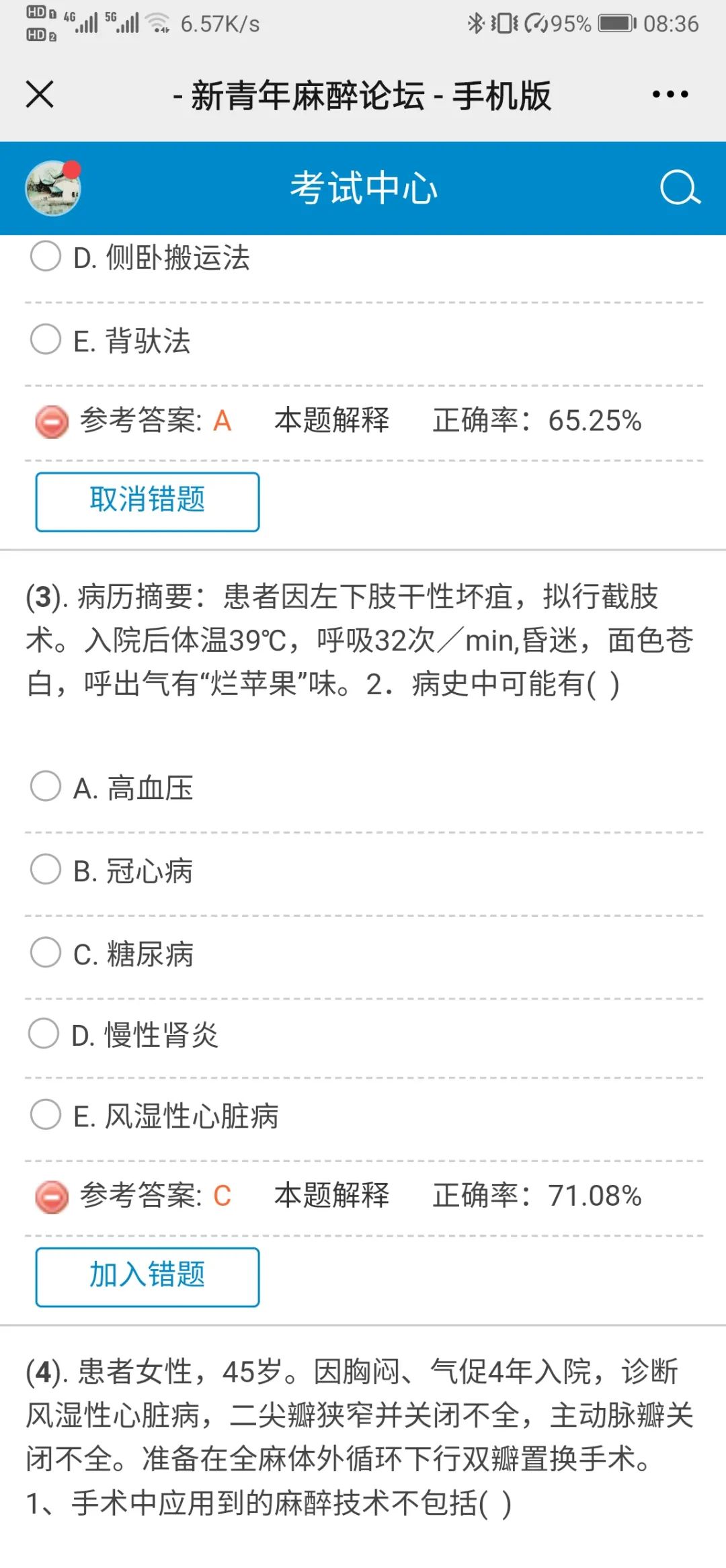Select option D 侧卧搬运法
726x1568 pixels.
tap(46, 257)
